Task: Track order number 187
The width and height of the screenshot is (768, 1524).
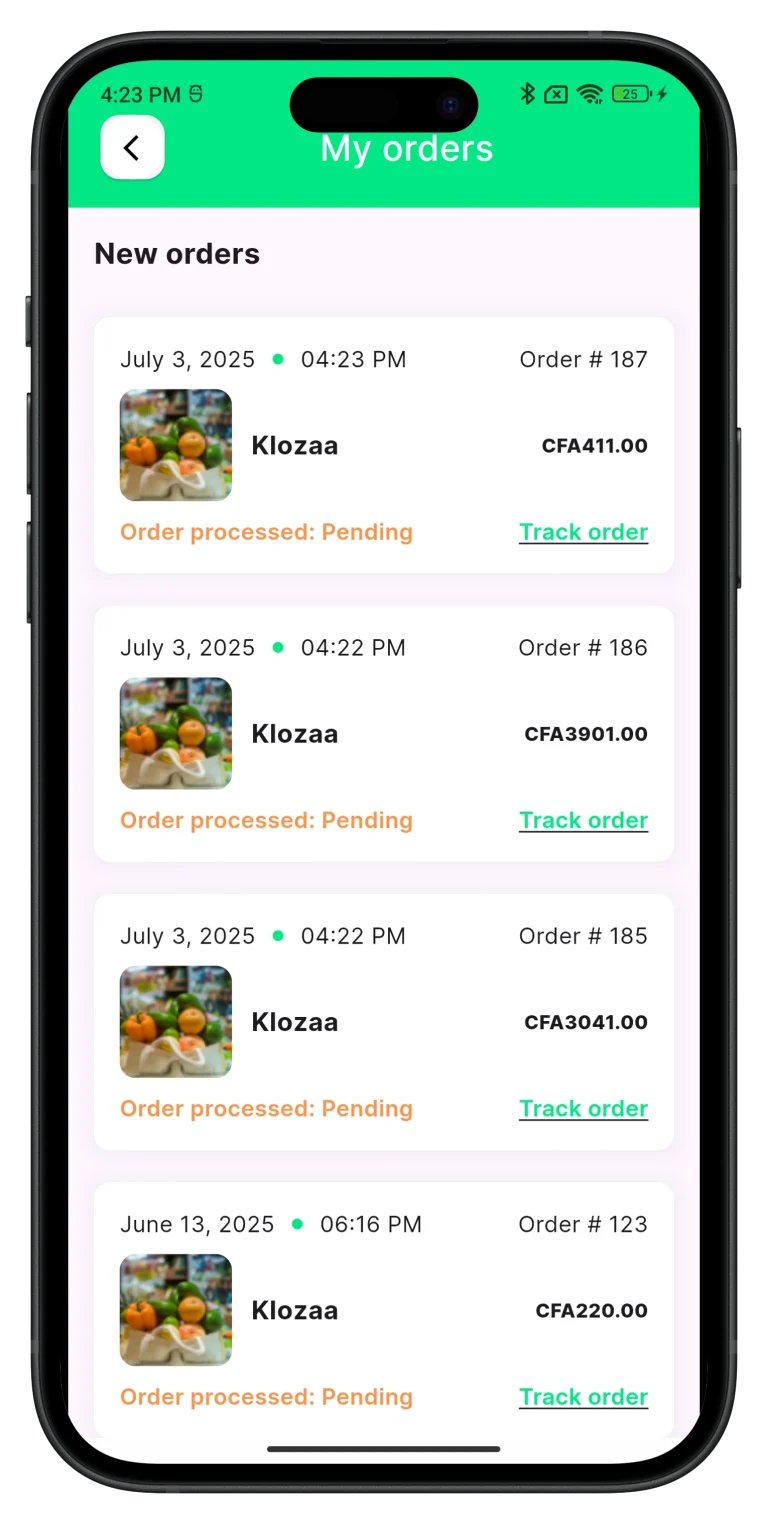Action: [583, 532]
